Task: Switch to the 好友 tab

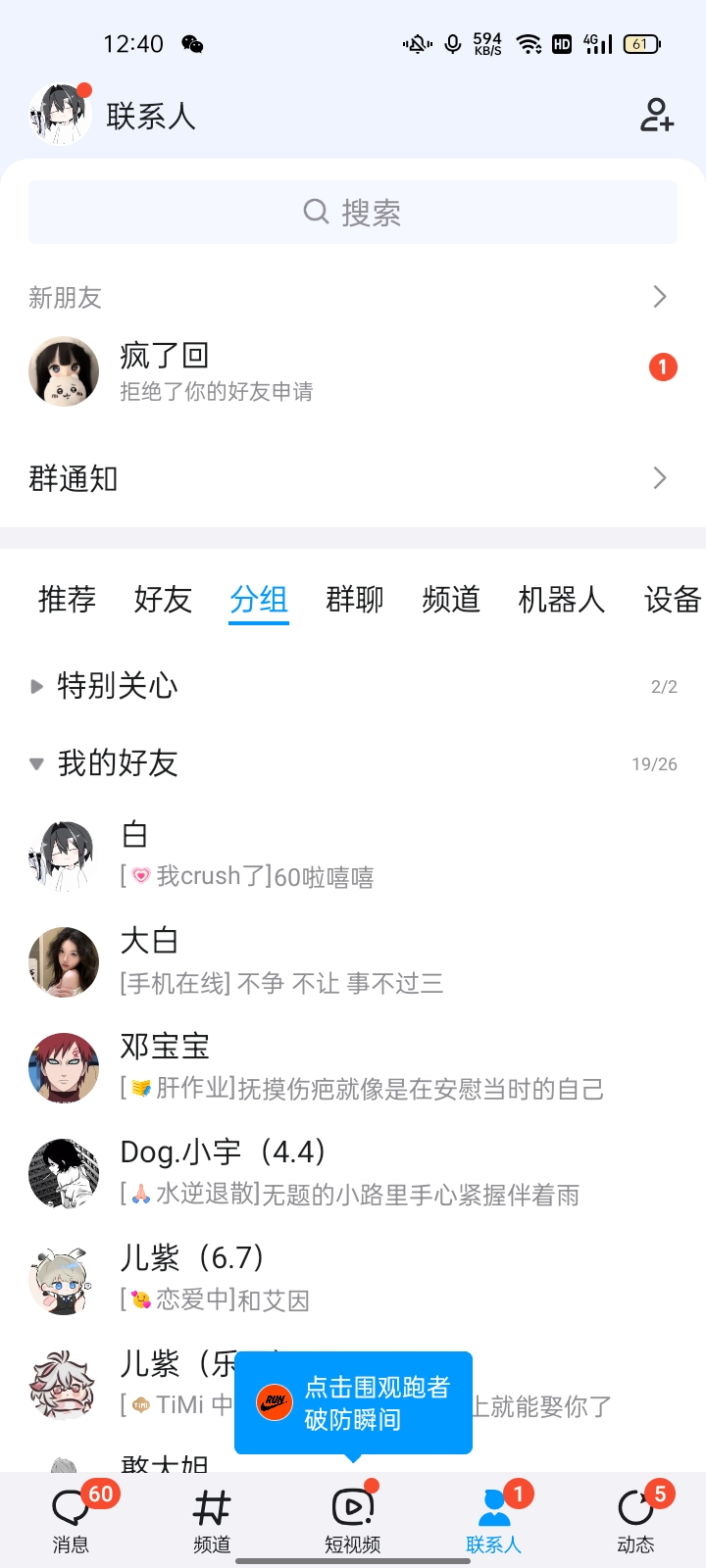Action: 163,599
